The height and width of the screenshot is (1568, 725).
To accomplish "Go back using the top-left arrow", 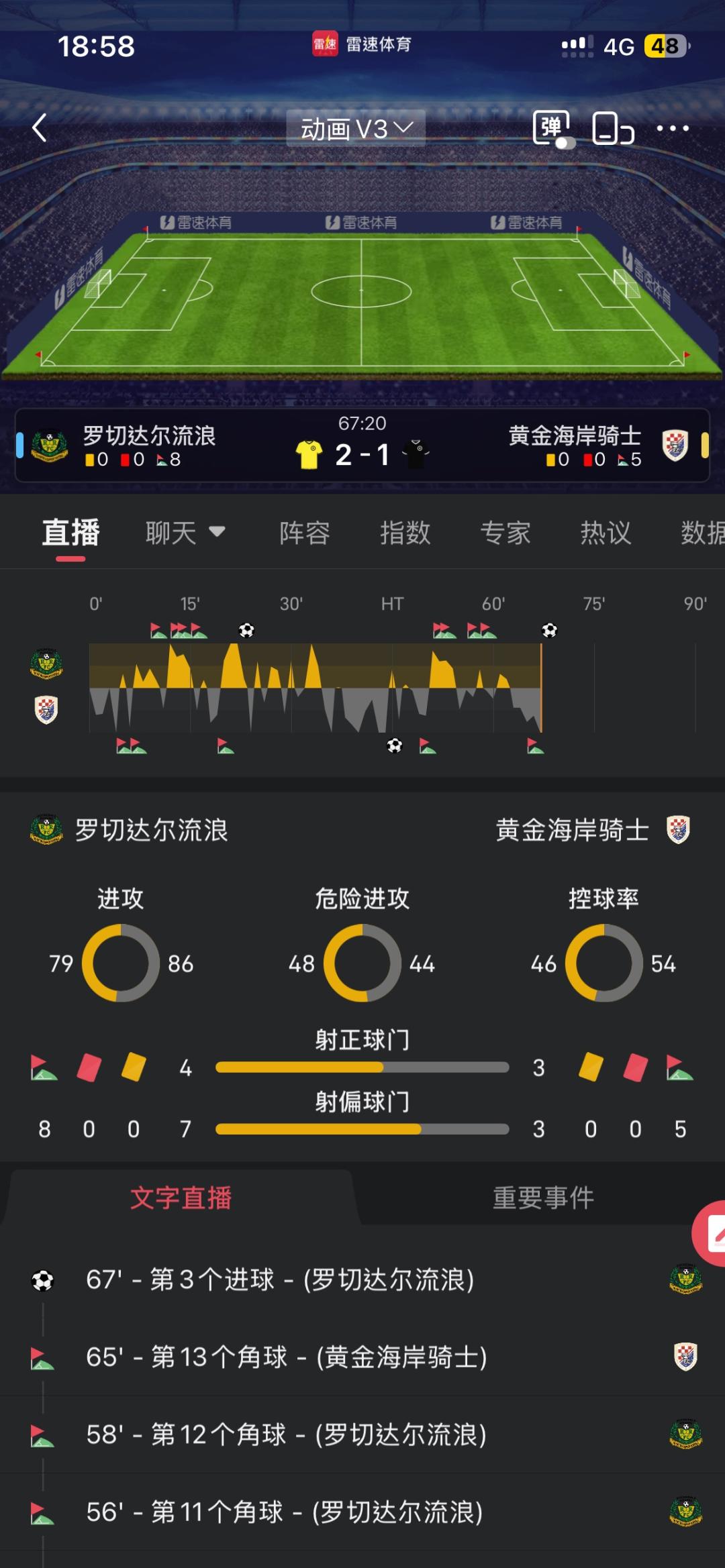I will [x=40, y=127].
